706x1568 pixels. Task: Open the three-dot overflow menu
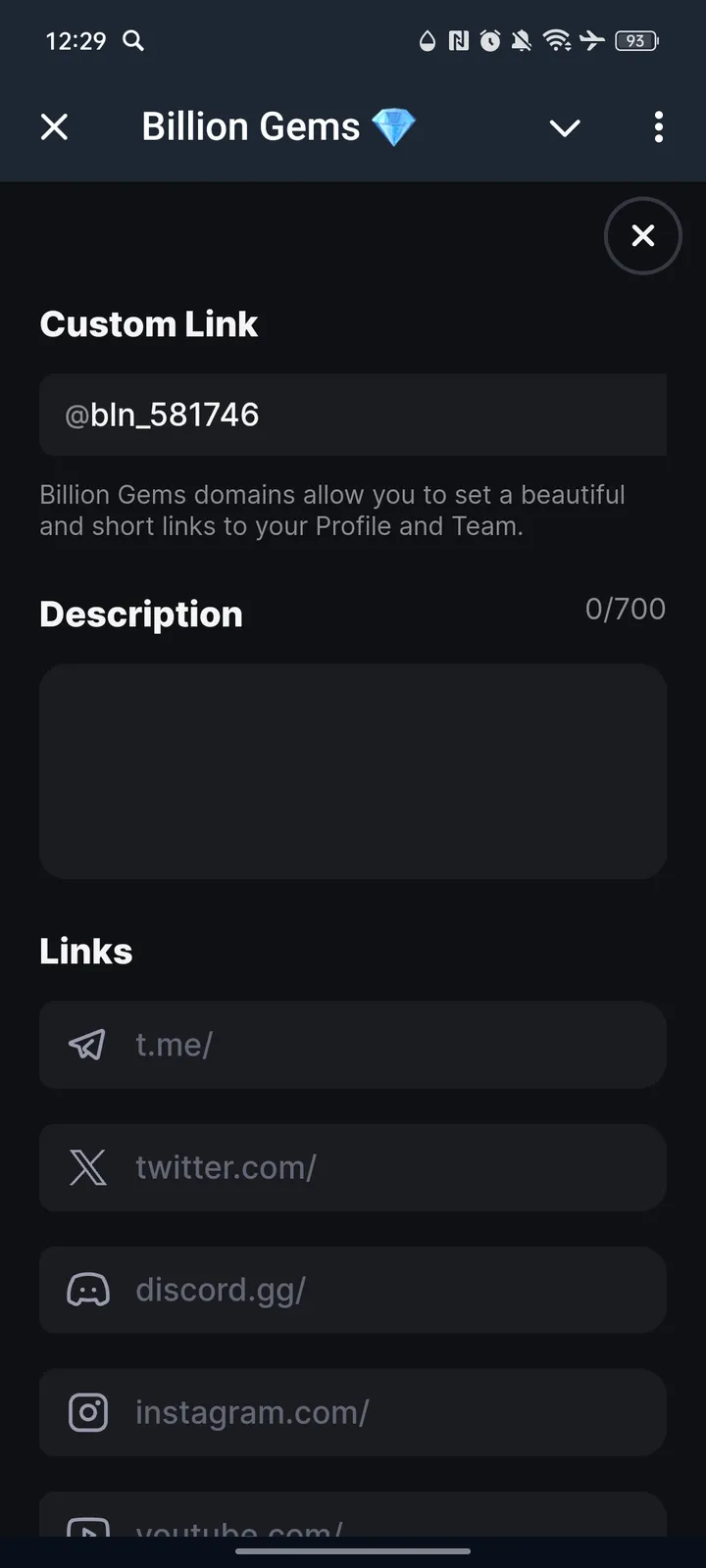coord(658,127)
